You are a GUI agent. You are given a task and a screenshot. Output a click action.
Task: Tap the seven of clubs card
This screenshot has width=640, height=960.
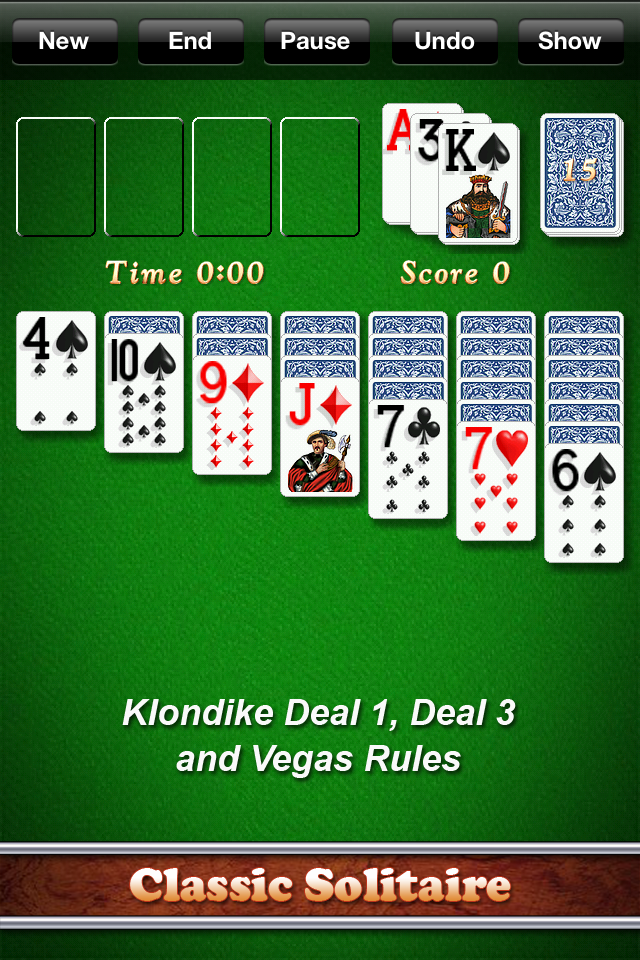[x=408, y=460]
